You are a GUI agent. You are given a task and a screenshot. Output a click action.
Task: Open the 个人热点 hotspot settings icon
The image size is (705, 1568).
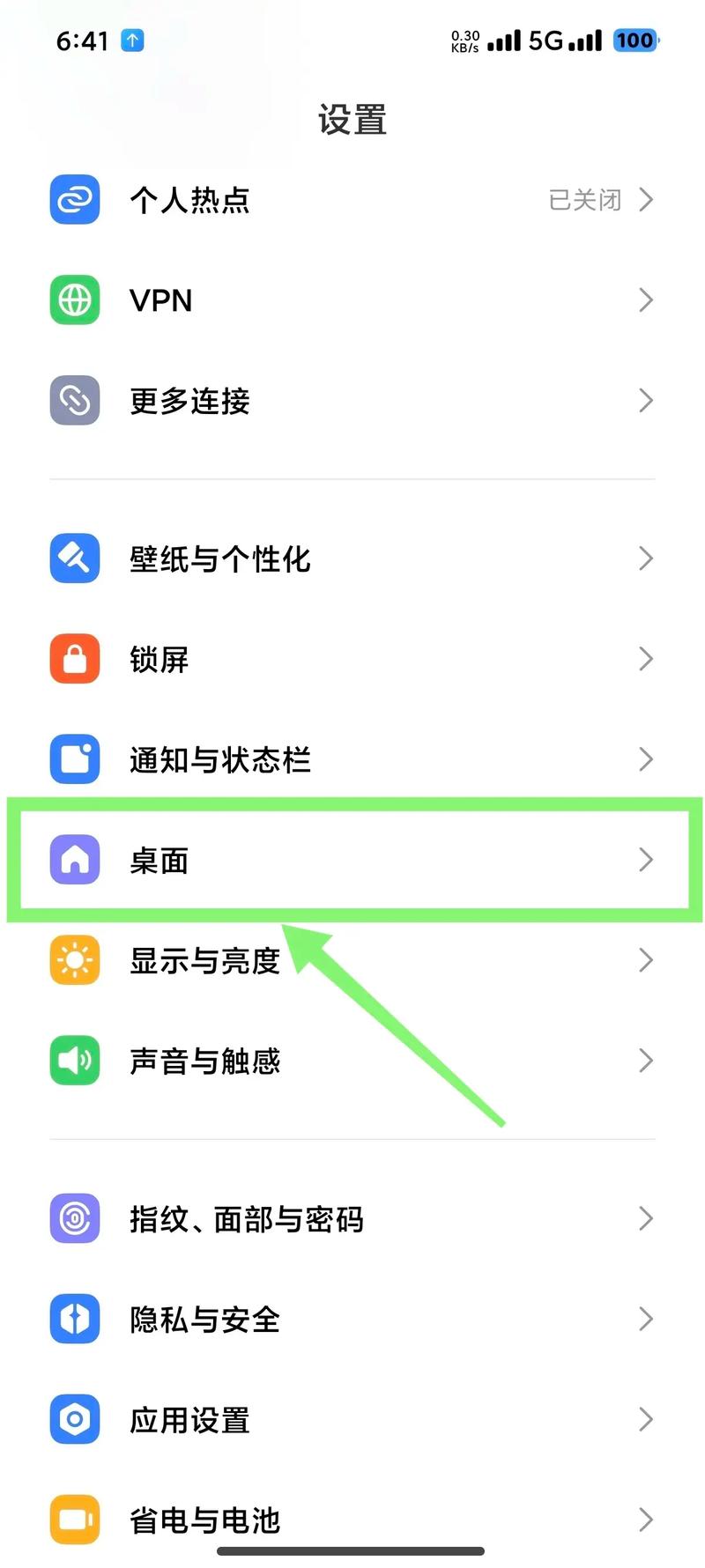(74, 200)
